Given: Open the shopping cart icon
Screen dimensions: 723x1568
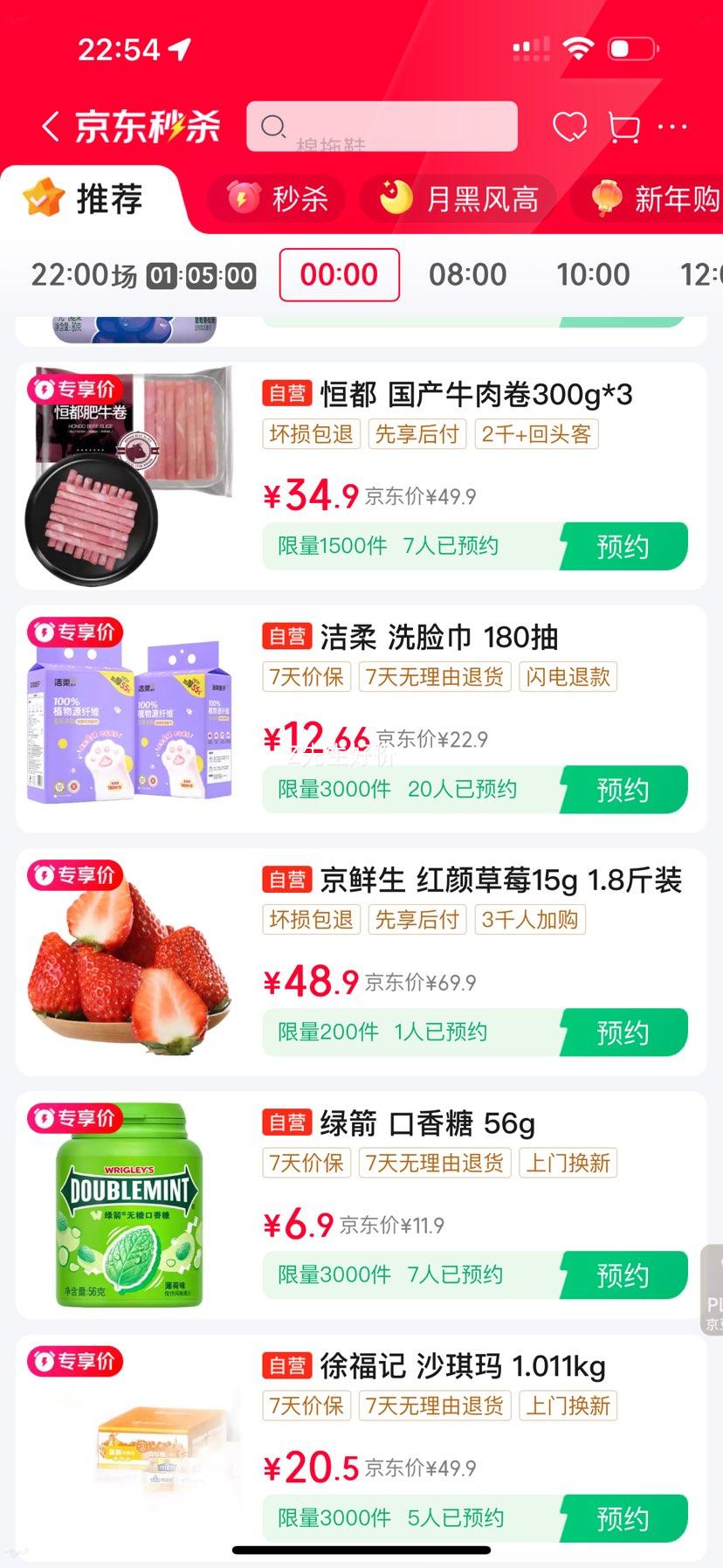Looking at the screenshot, I should coord(625,125).
